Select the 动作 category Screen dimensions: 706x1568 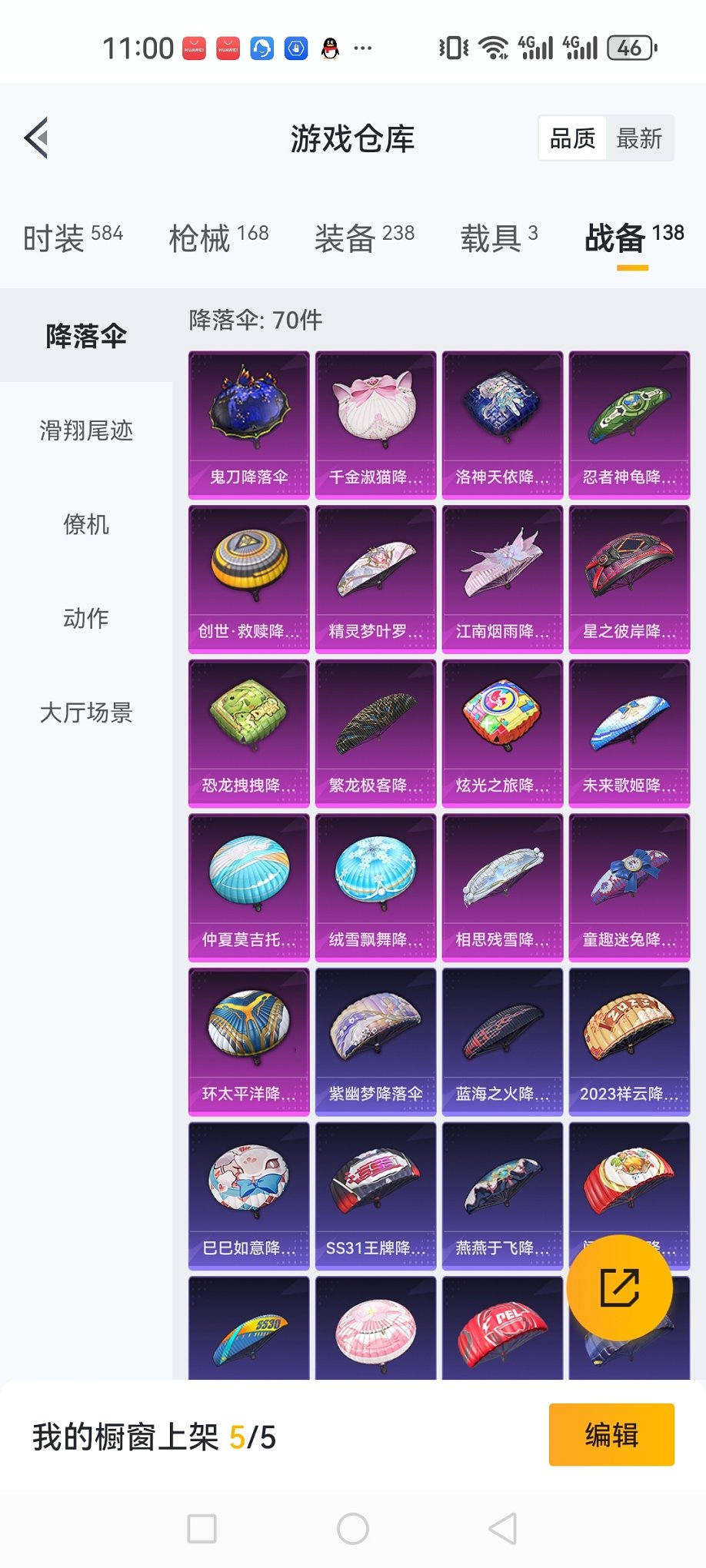tap(86, 619)
